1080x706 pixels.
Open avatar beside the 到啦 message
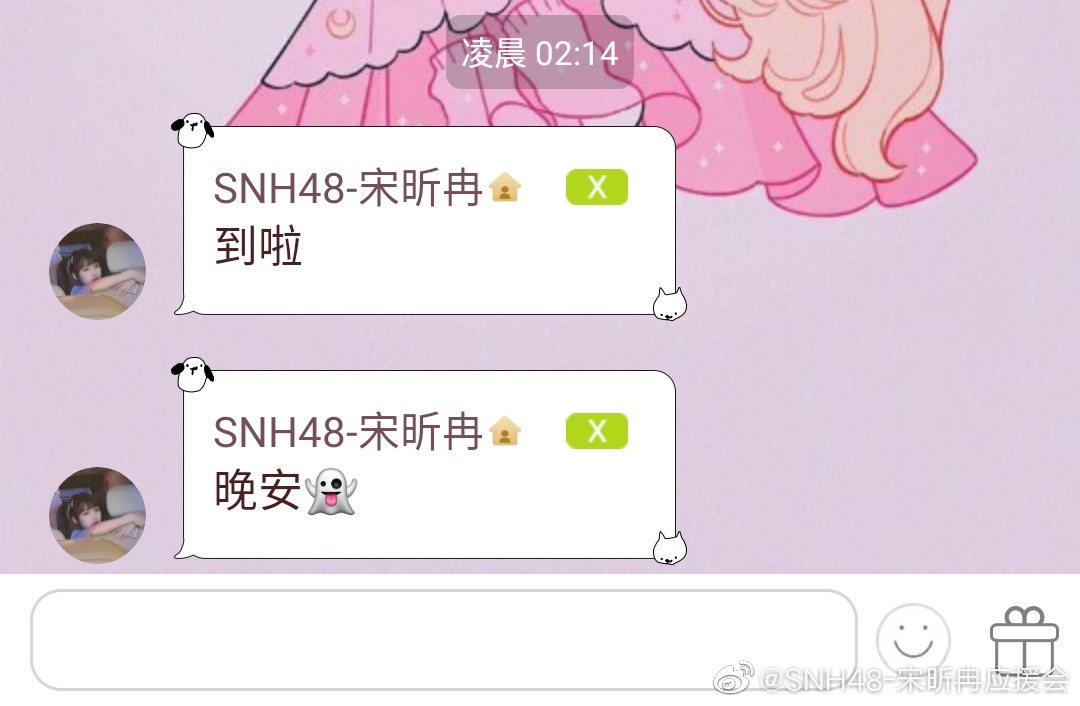pos(98,271)
